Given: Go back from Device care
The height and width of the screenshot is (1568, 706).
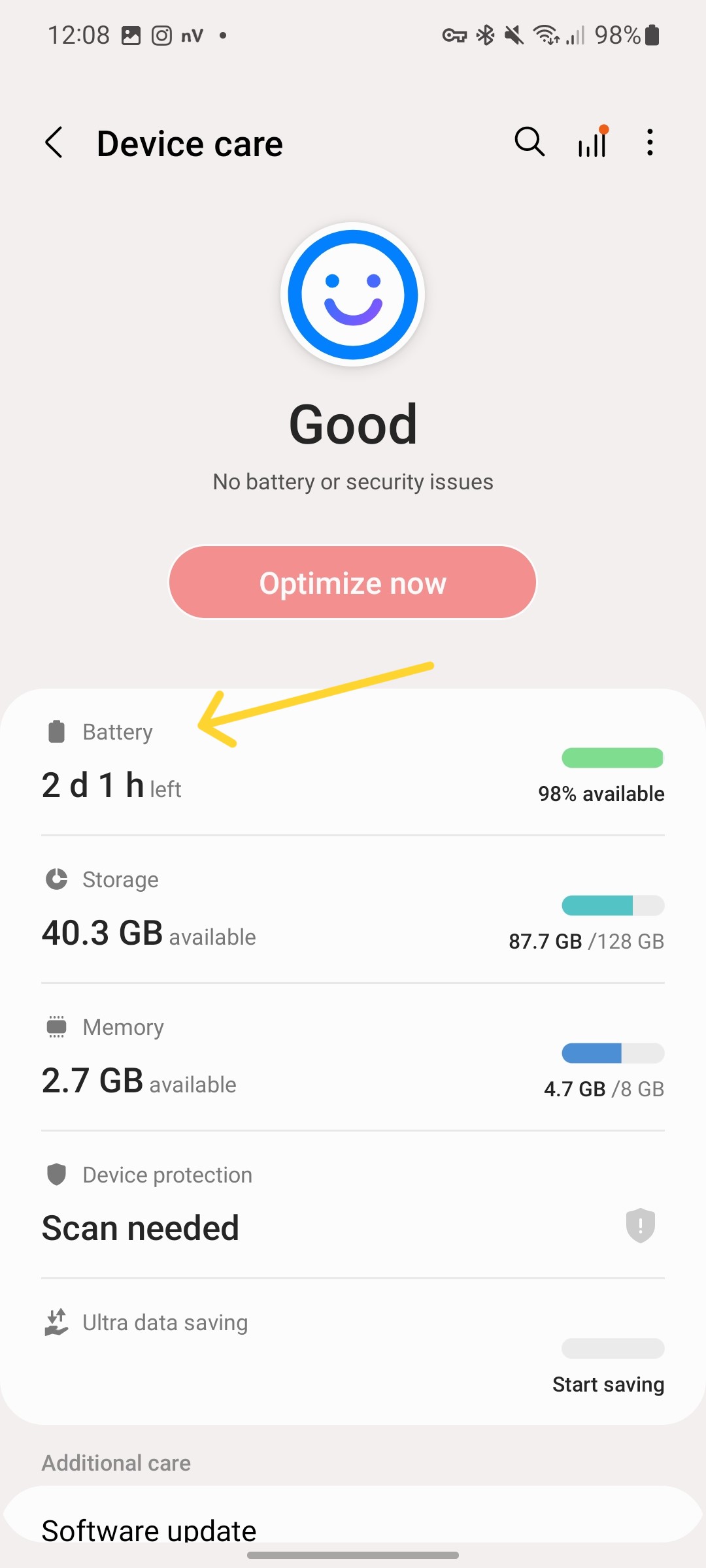Looking at the screenshot, I should pyautogui.click(x=54, y=142).
